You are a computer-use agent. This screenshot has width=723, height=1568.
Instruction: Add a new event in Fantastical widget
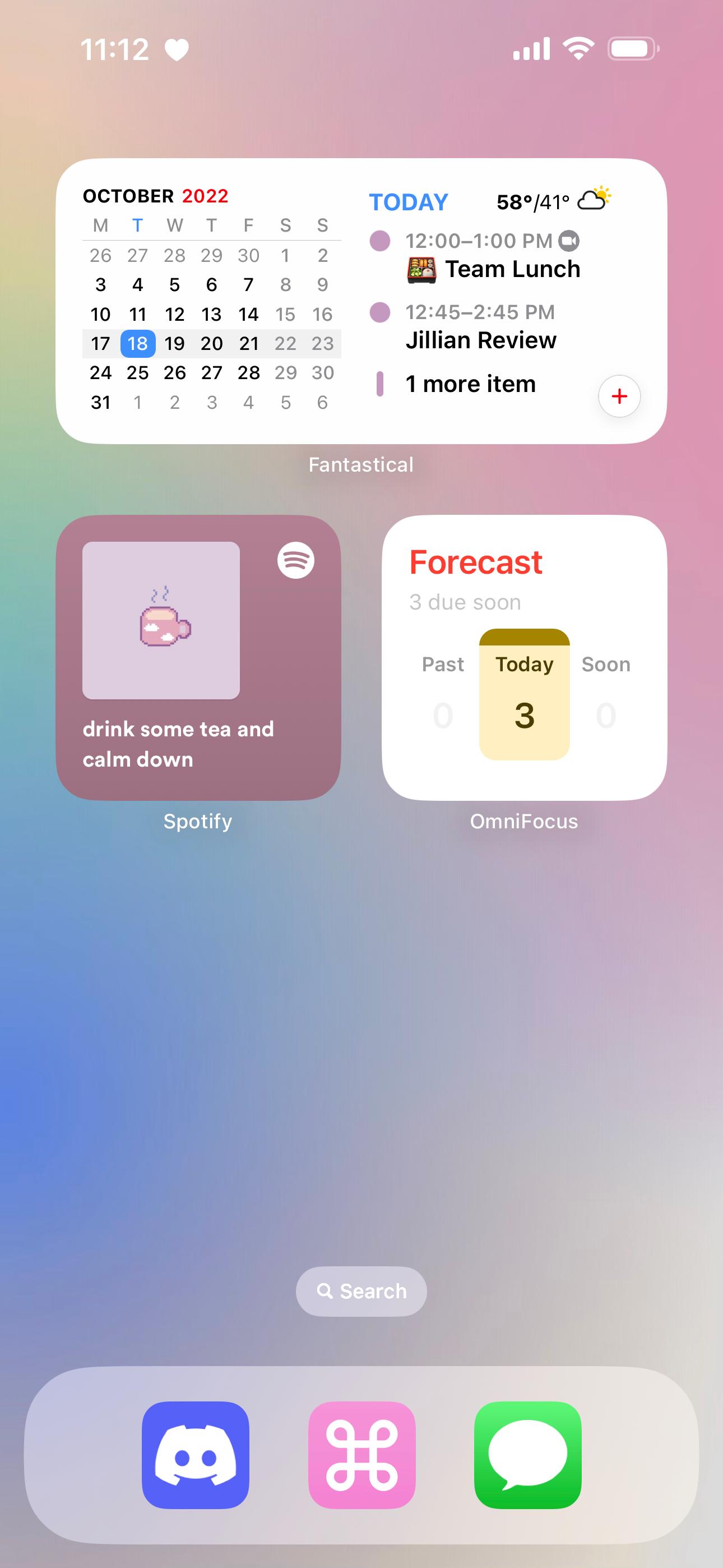click(x=619, y=396)
